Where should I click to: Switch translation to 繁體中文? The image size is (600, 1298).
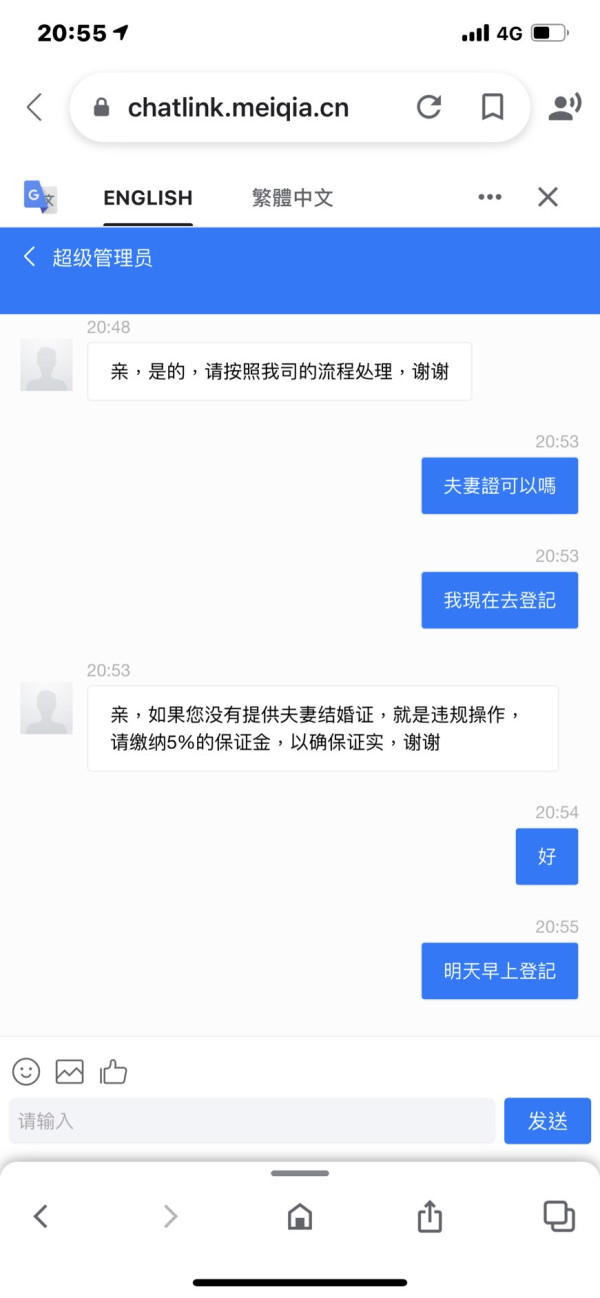point(292,198)
